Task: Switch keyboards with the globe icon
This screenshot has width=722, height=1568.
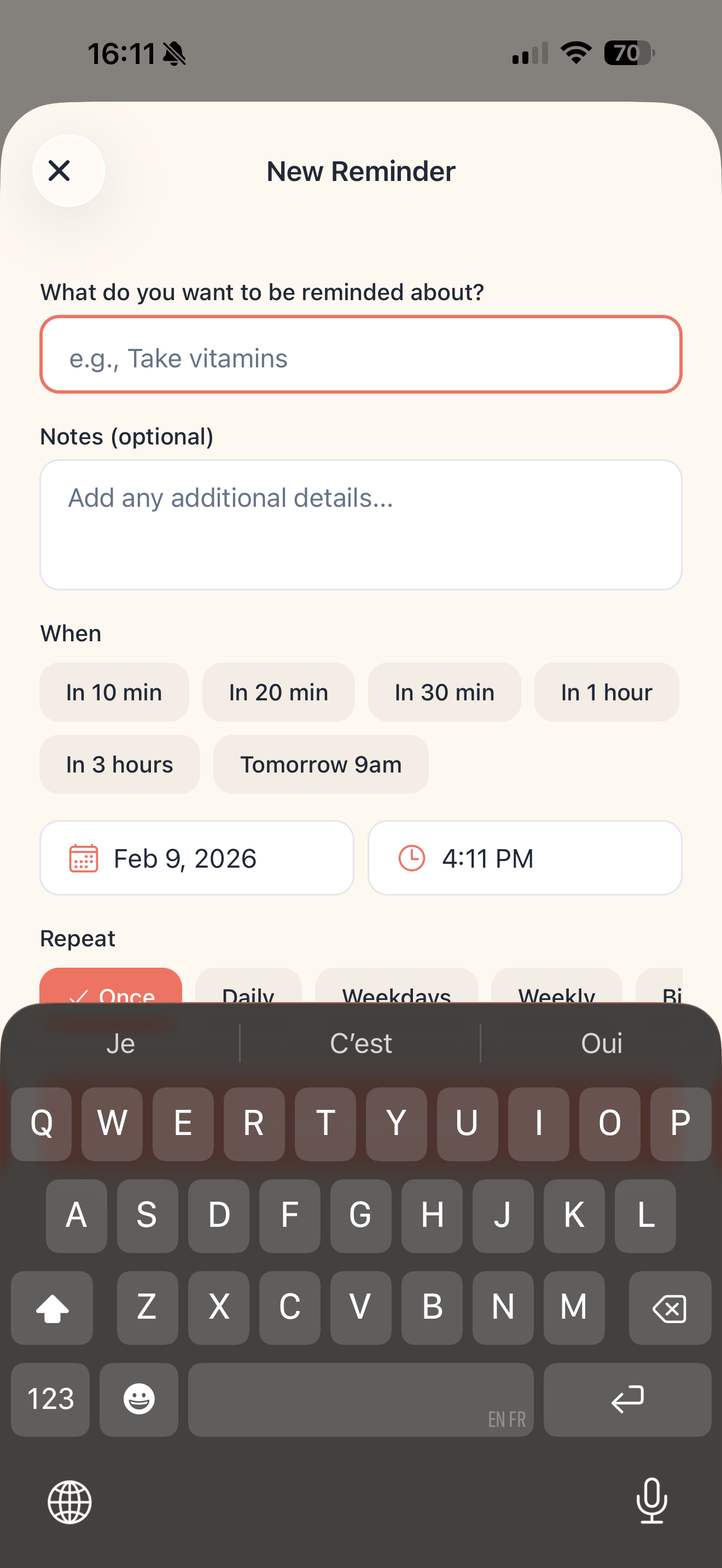Action: click(x=72, y=1502)
